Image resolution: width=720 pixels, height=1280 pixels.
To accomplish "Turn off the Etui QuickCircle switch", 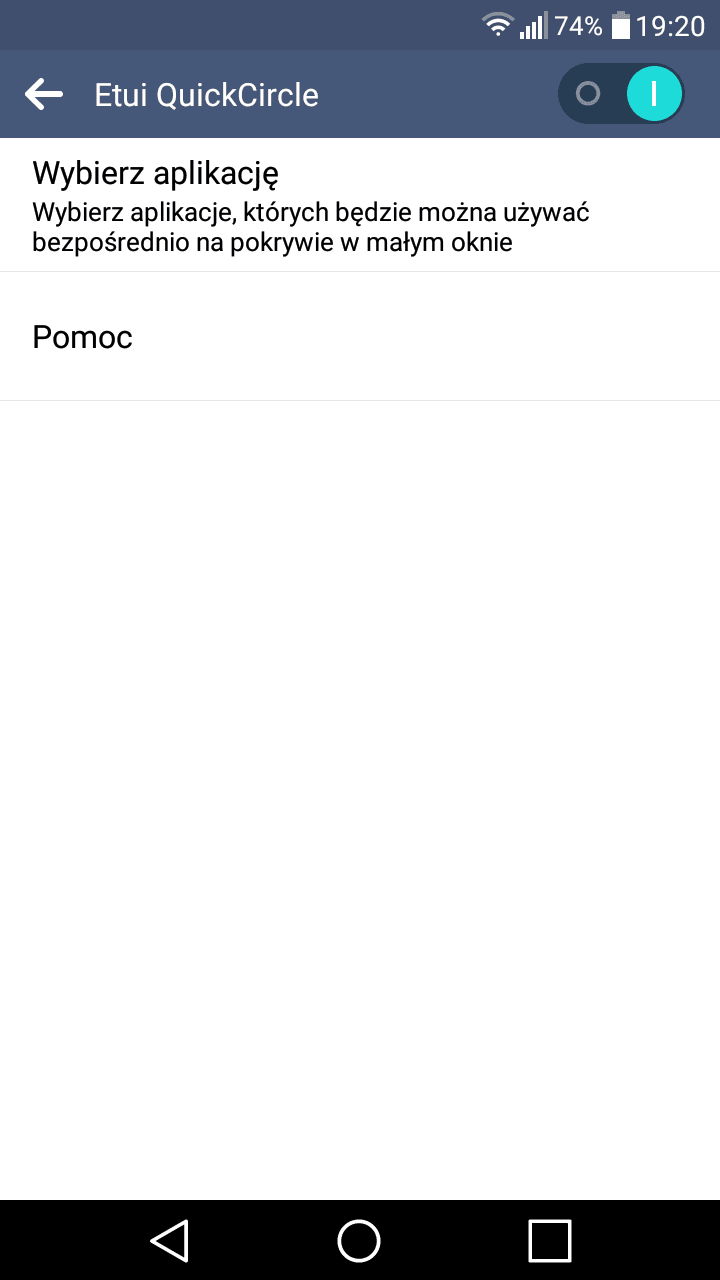I will pyautogui.click(x=621, y=94).
